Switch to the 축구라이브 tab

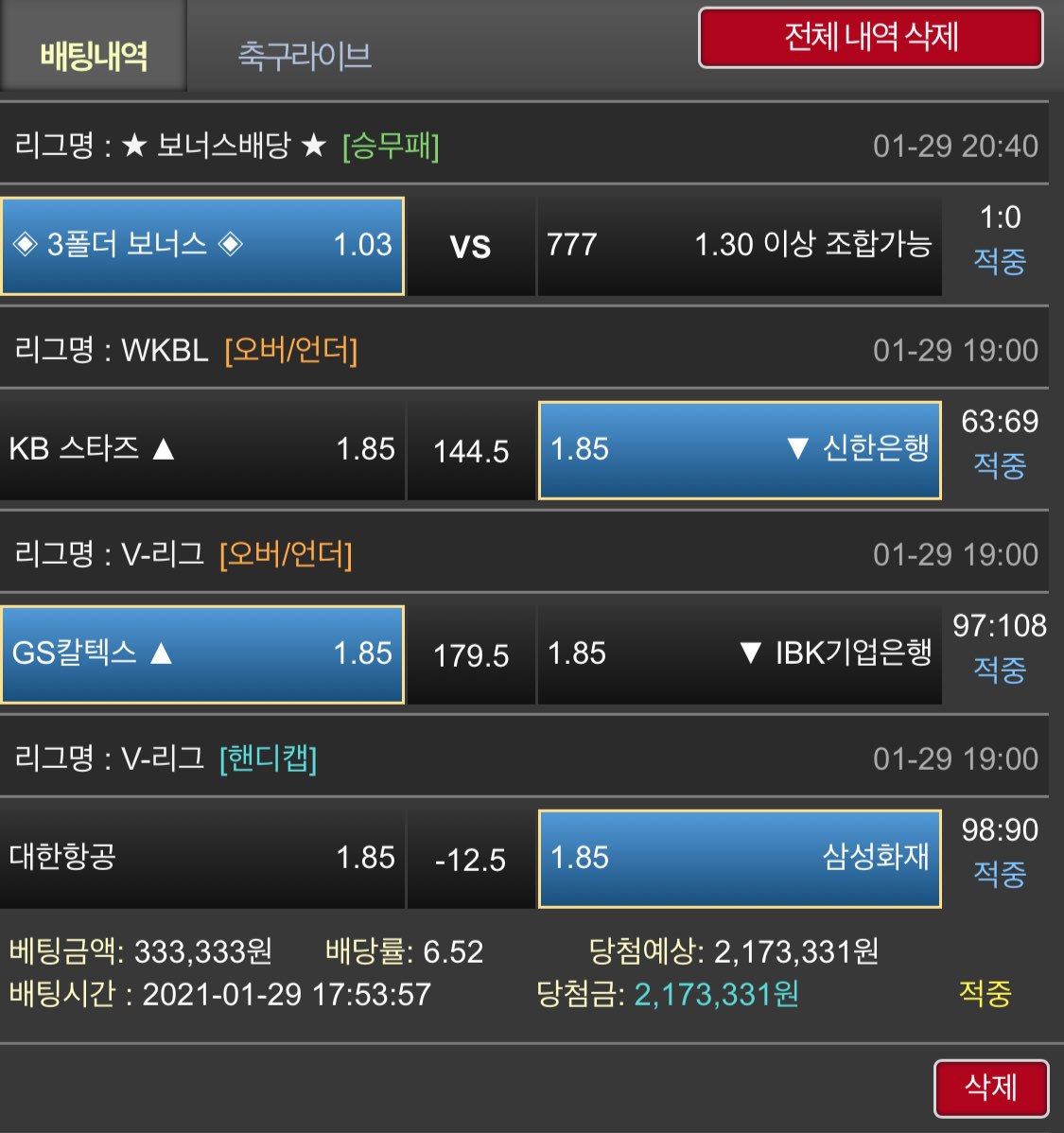(304, 55)
